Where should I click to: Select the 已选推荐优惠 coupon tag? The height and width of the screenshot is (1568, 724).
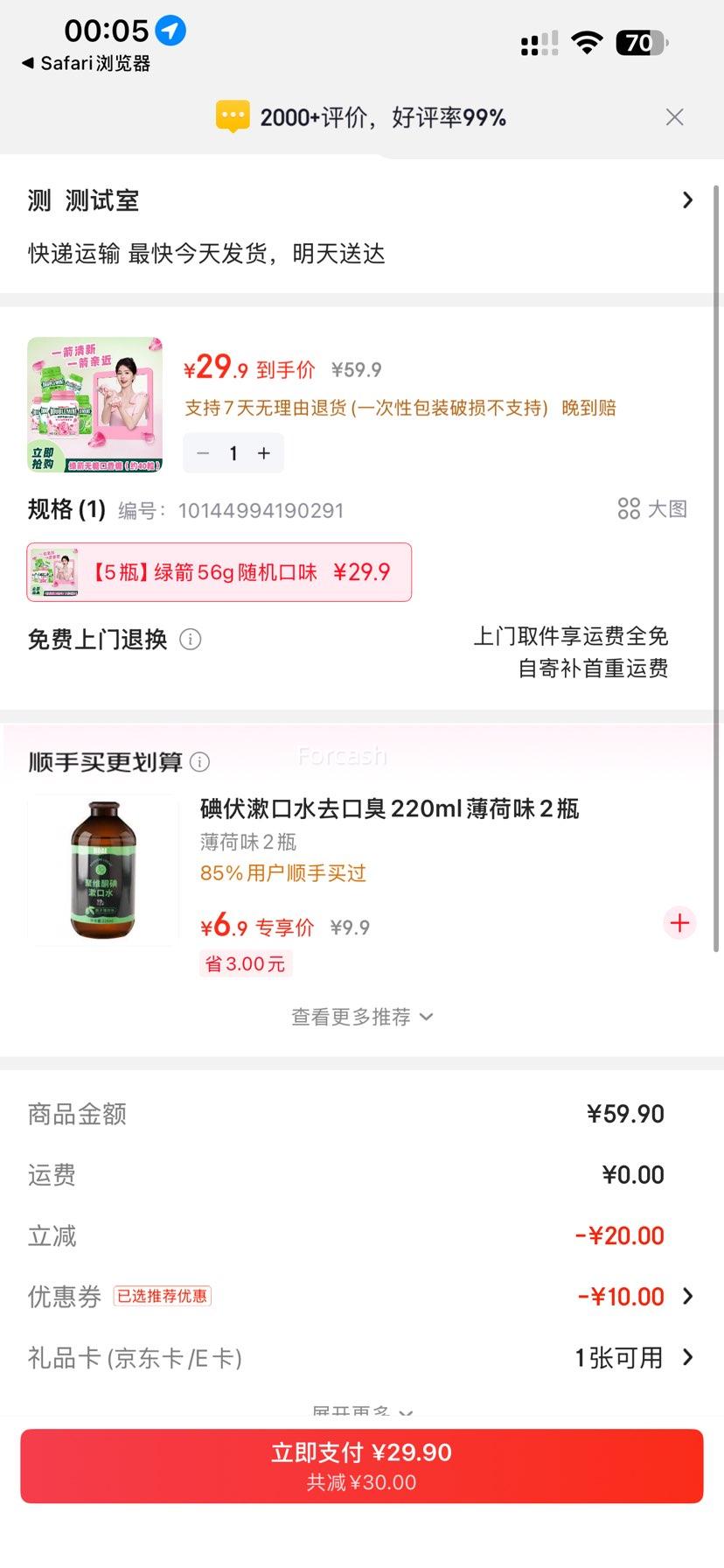[x=163, y=1296]
